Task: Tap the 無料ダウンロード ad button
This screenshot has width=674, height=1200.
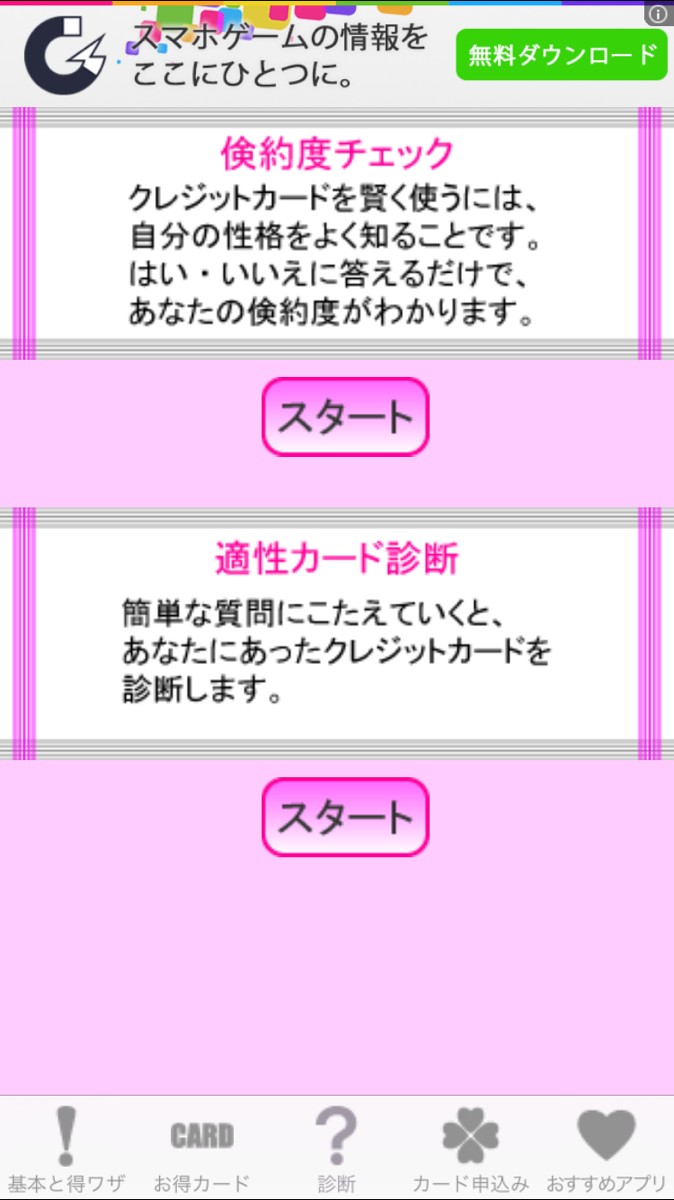Action: 561,54
